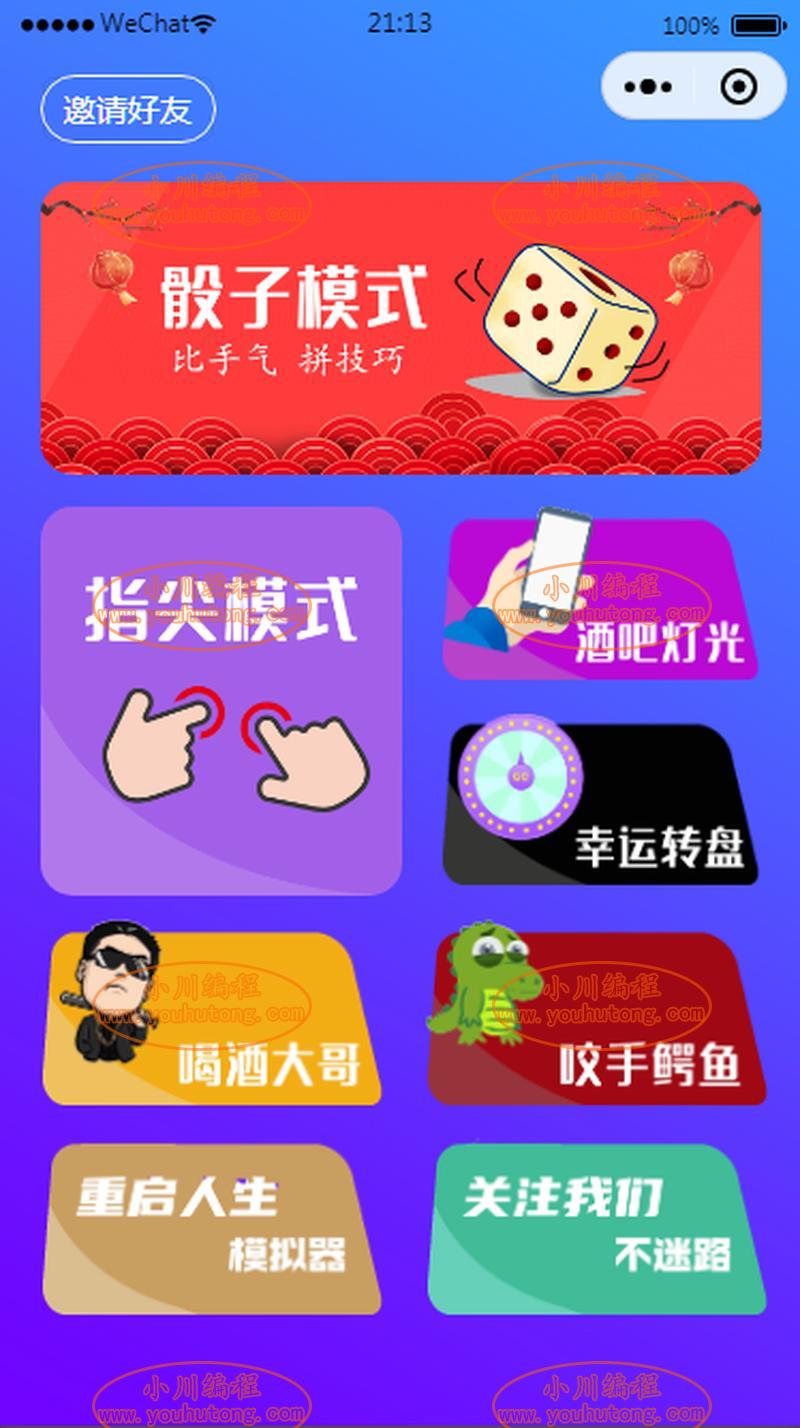Tap the 邀请好友 invite friends button
The image size is (800, 1428).
(128, 109)
